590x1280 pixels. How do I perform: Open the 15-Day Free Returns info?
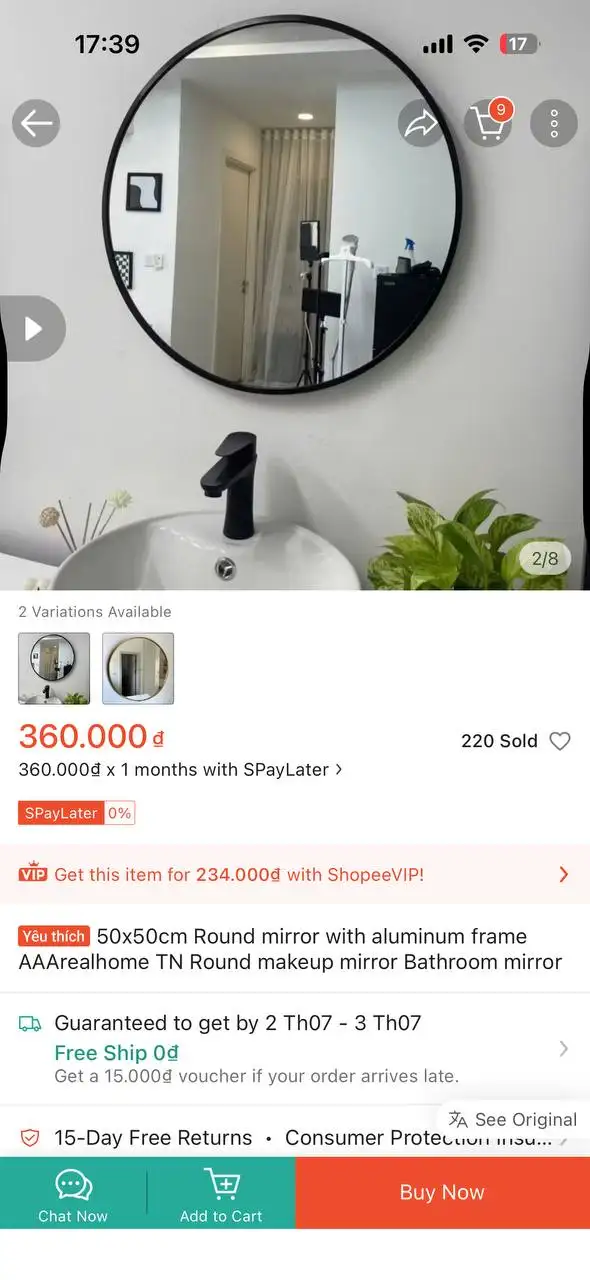(x=153, y=1138)
